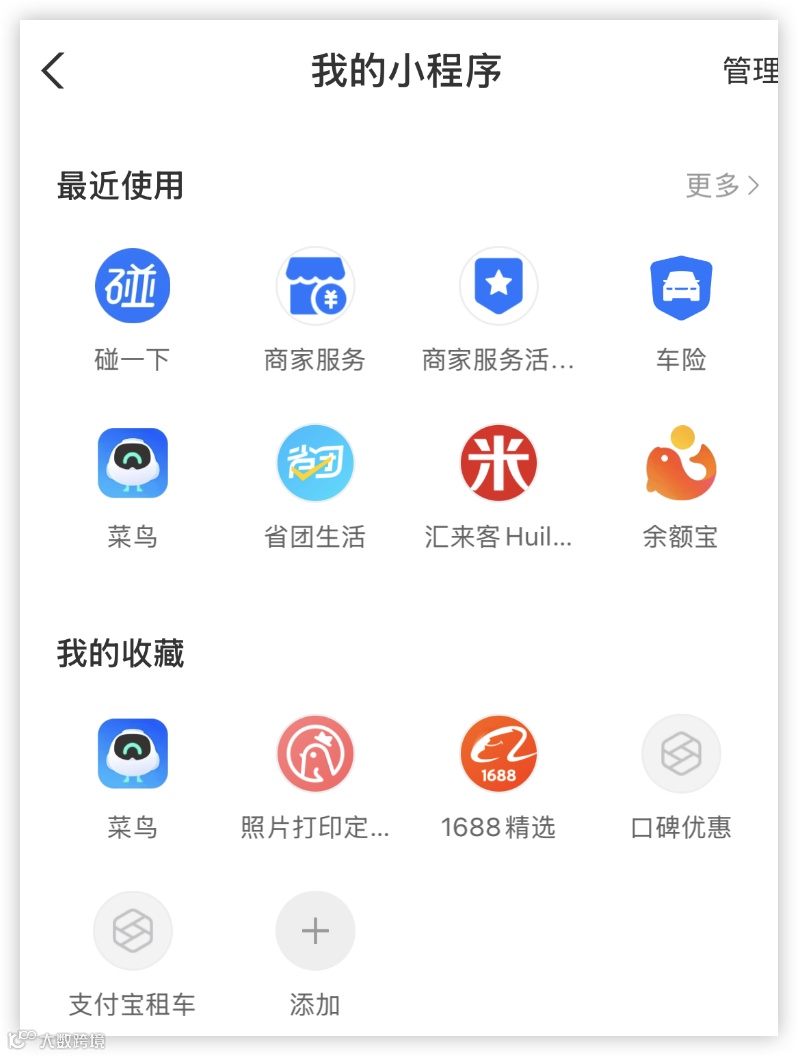Tap 管理 to manage mini programs

(750, 71)
